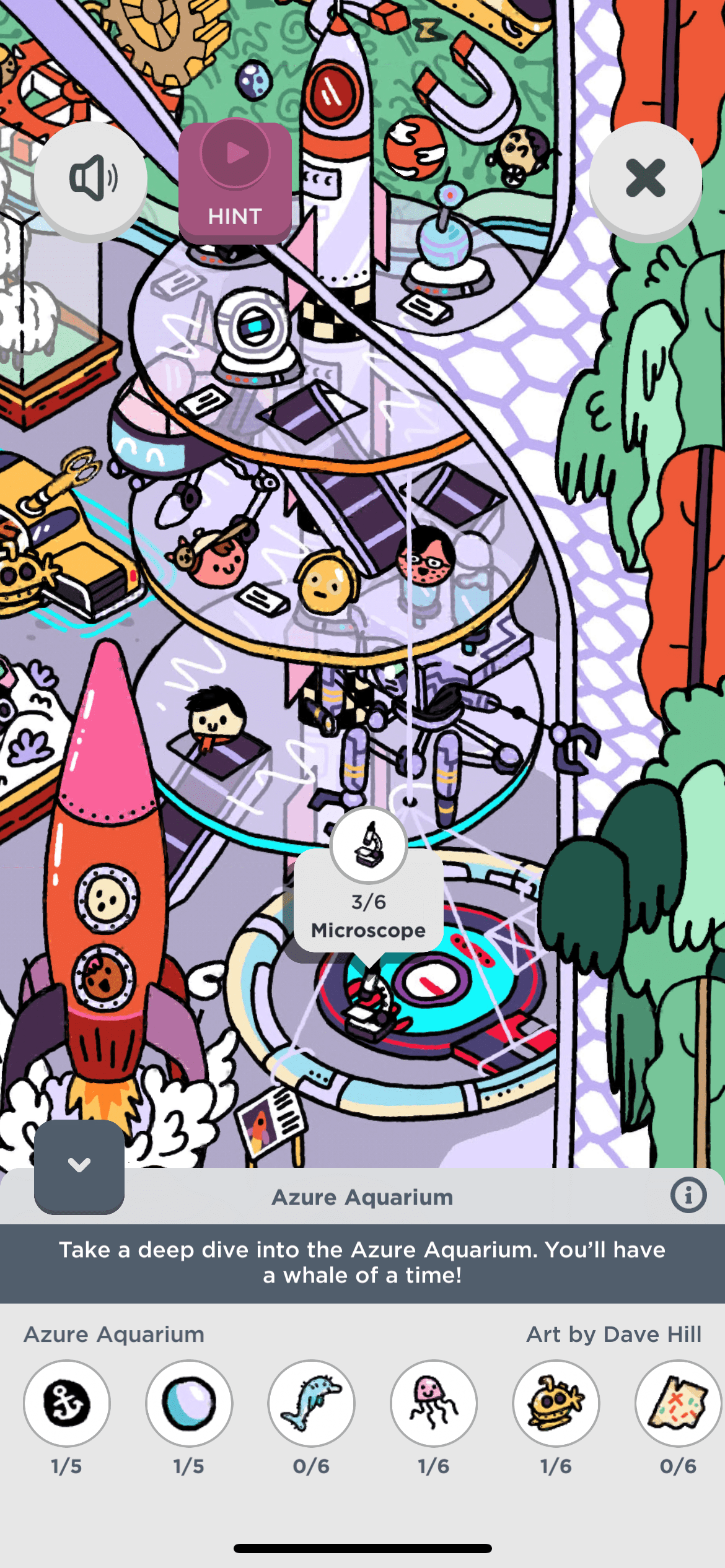
Task: Open Azure Aquarium info icon
Action: click(688, 1195)
